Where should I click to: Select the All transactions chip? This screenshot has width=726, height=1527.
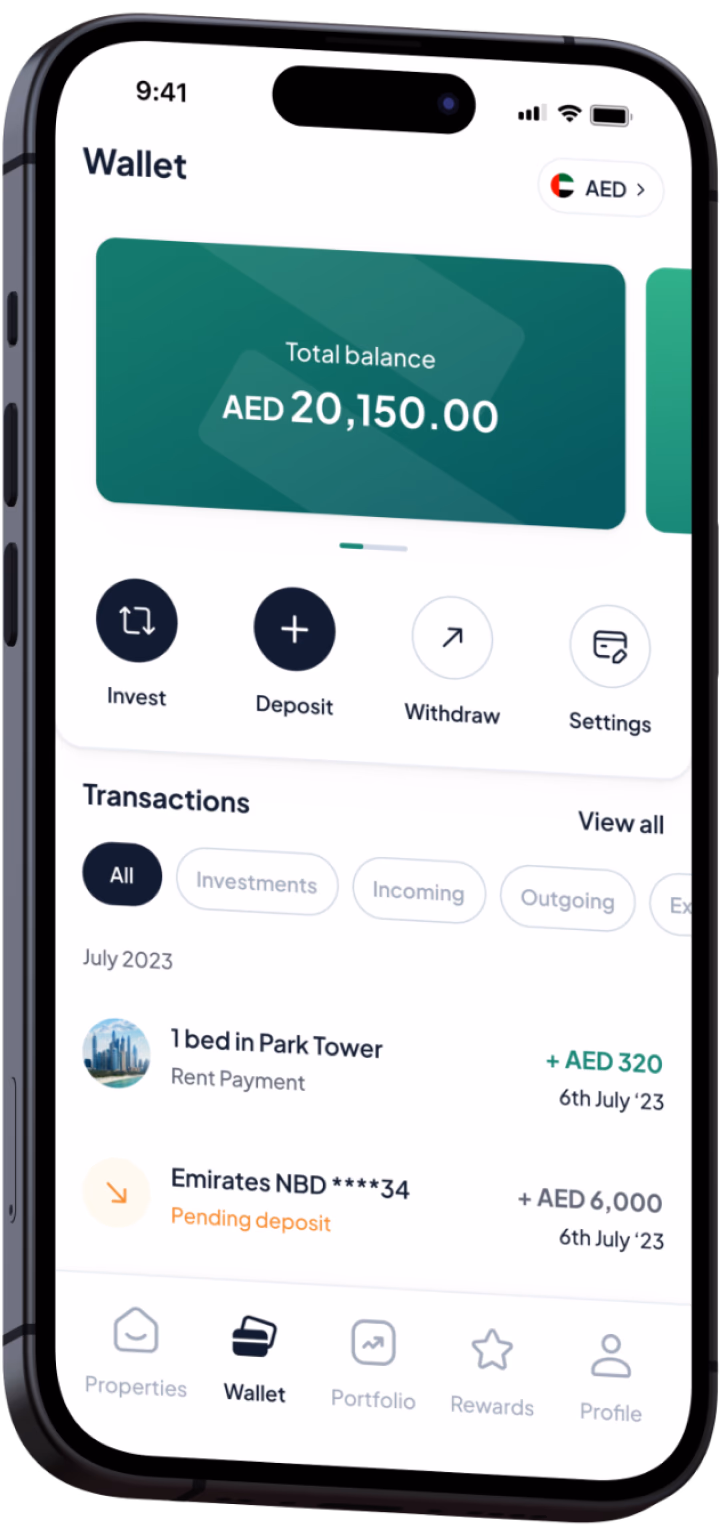click(x=122, y=875)
